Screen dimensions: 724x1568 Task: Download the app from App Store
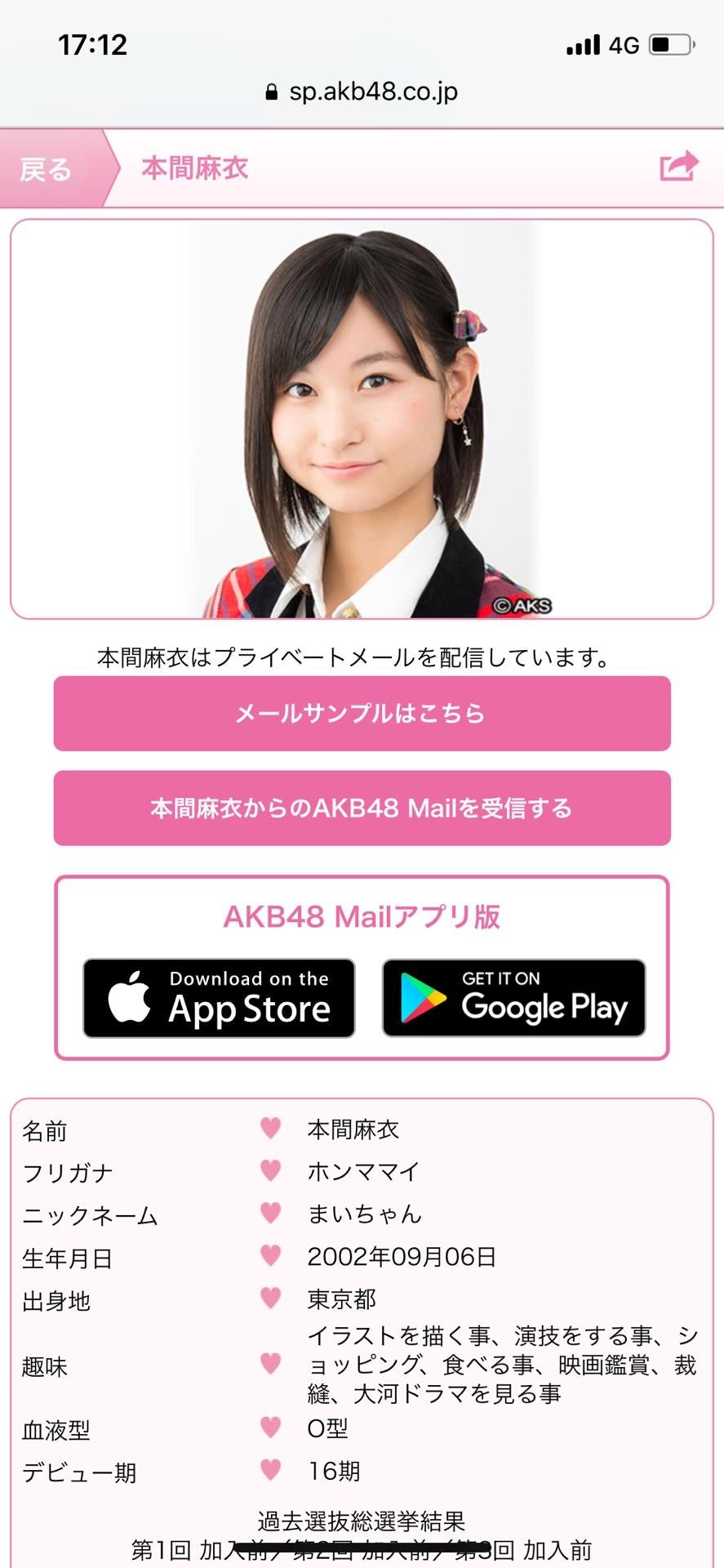click(x=219, y=998)
